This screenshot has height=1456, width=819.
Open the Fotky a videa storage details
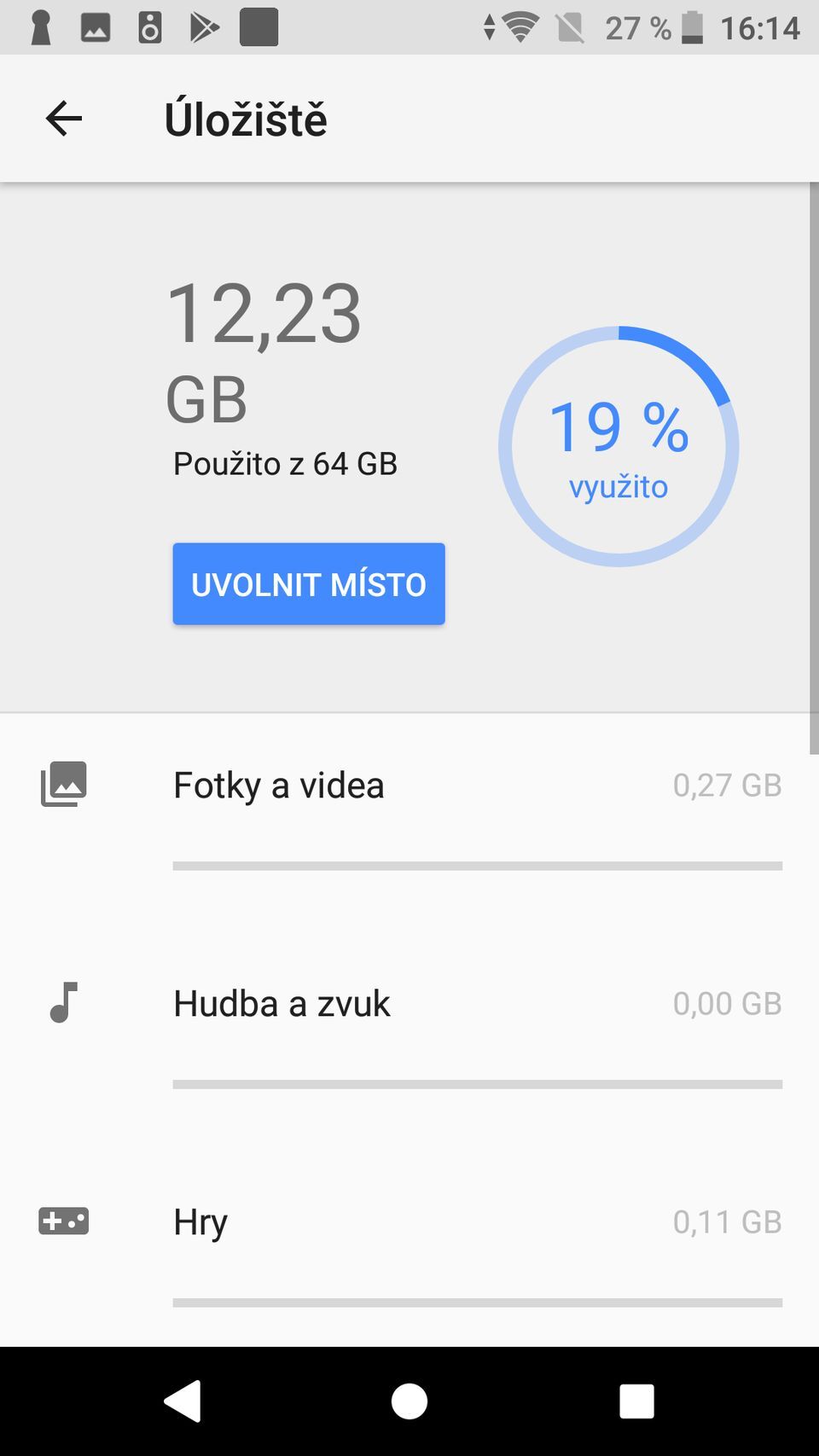(x=277, y=785)
